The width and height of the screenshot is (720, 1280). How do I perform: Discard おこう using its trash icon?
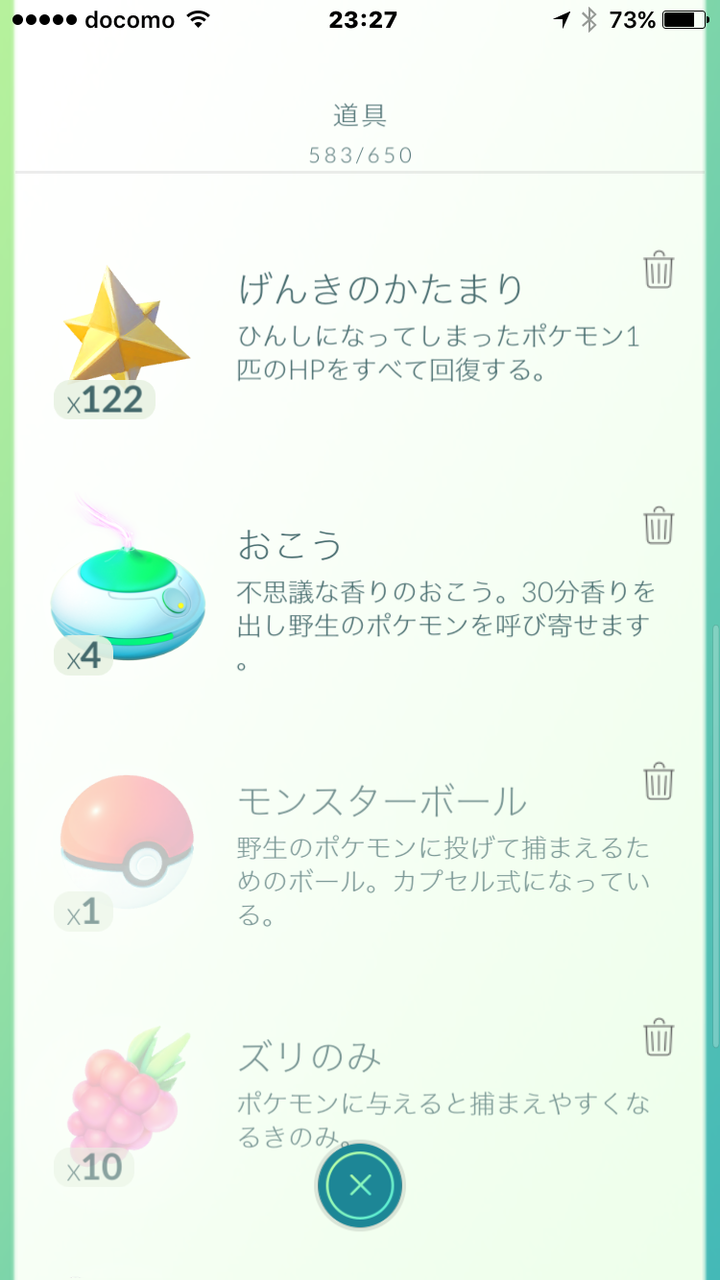pyautogui.click(x=658, y=526)
